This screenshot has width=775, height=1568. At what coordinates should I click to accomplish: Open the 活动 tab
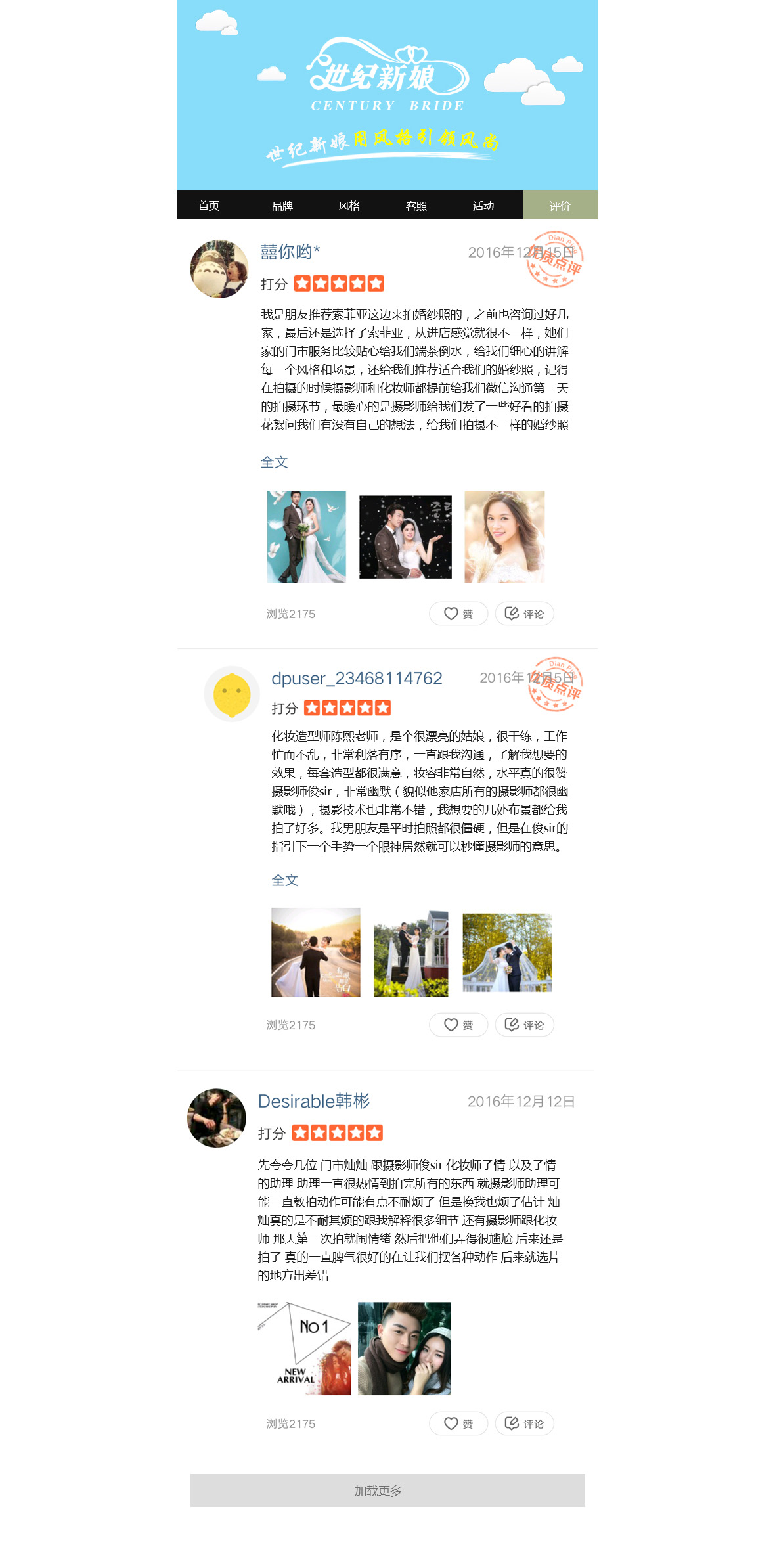point(483,206)
